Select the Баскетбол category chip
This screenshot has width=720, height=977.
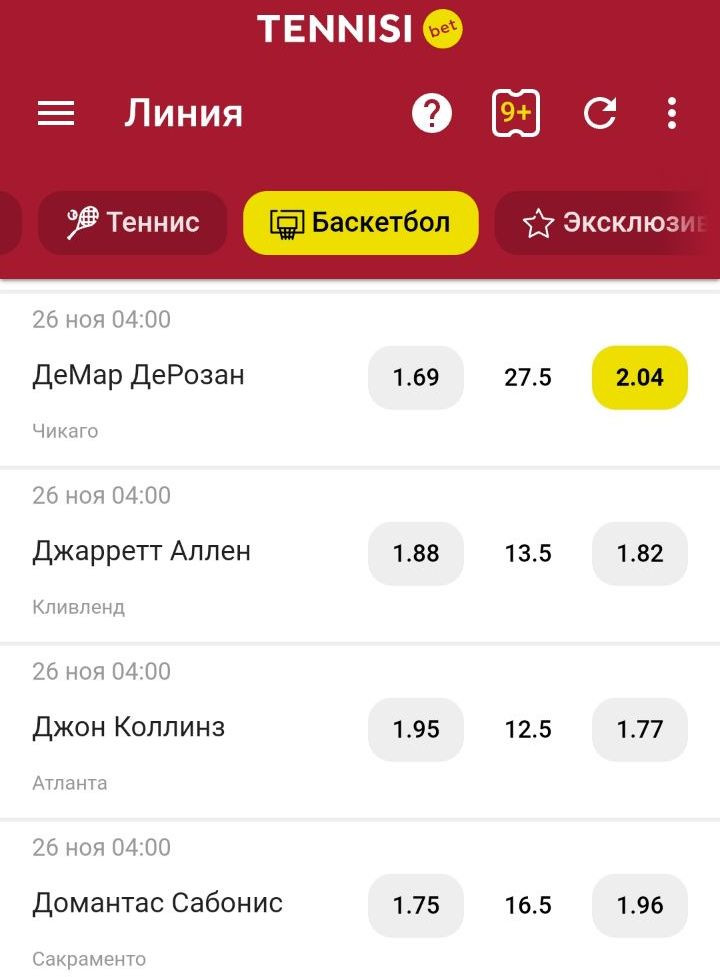pyautogui.click(x=361, y=222)
